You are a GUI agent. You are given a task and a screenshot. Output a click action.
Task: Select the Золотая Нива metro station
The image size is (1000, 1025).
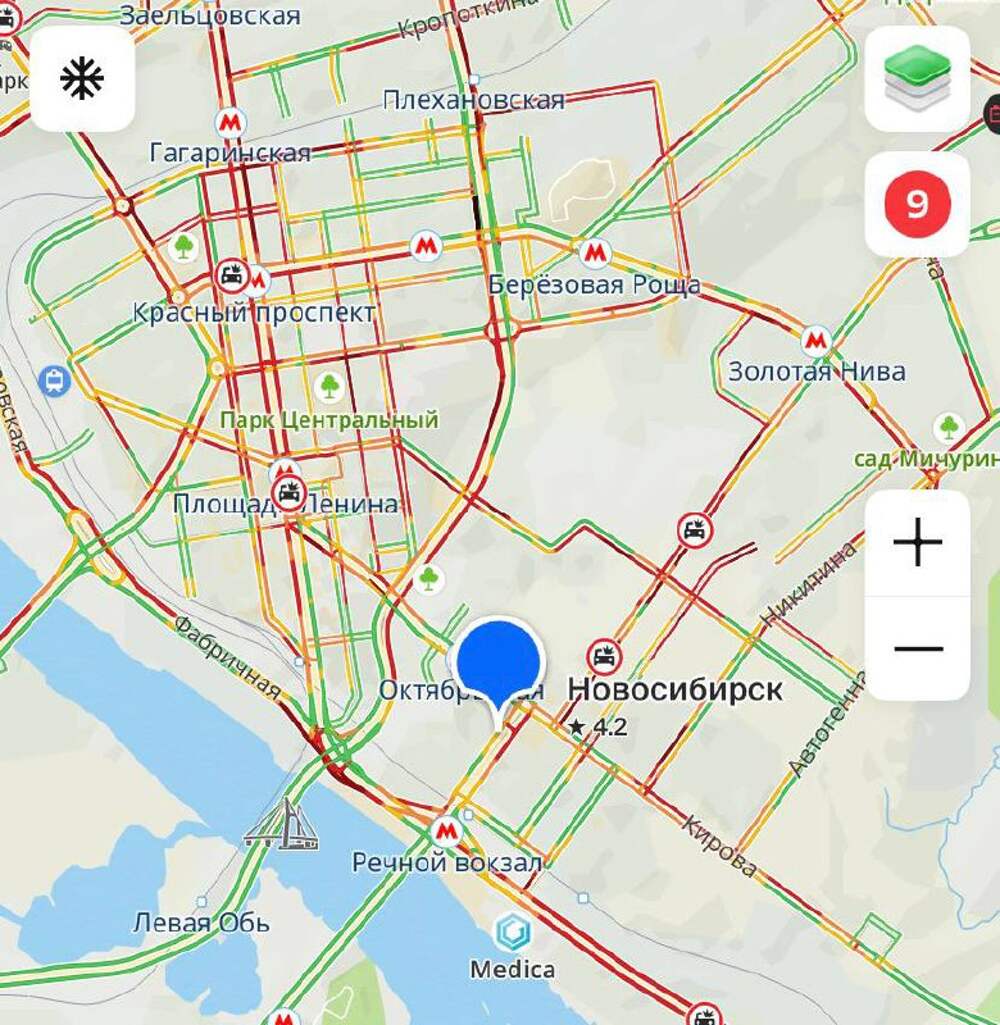(x=816, y=340)
